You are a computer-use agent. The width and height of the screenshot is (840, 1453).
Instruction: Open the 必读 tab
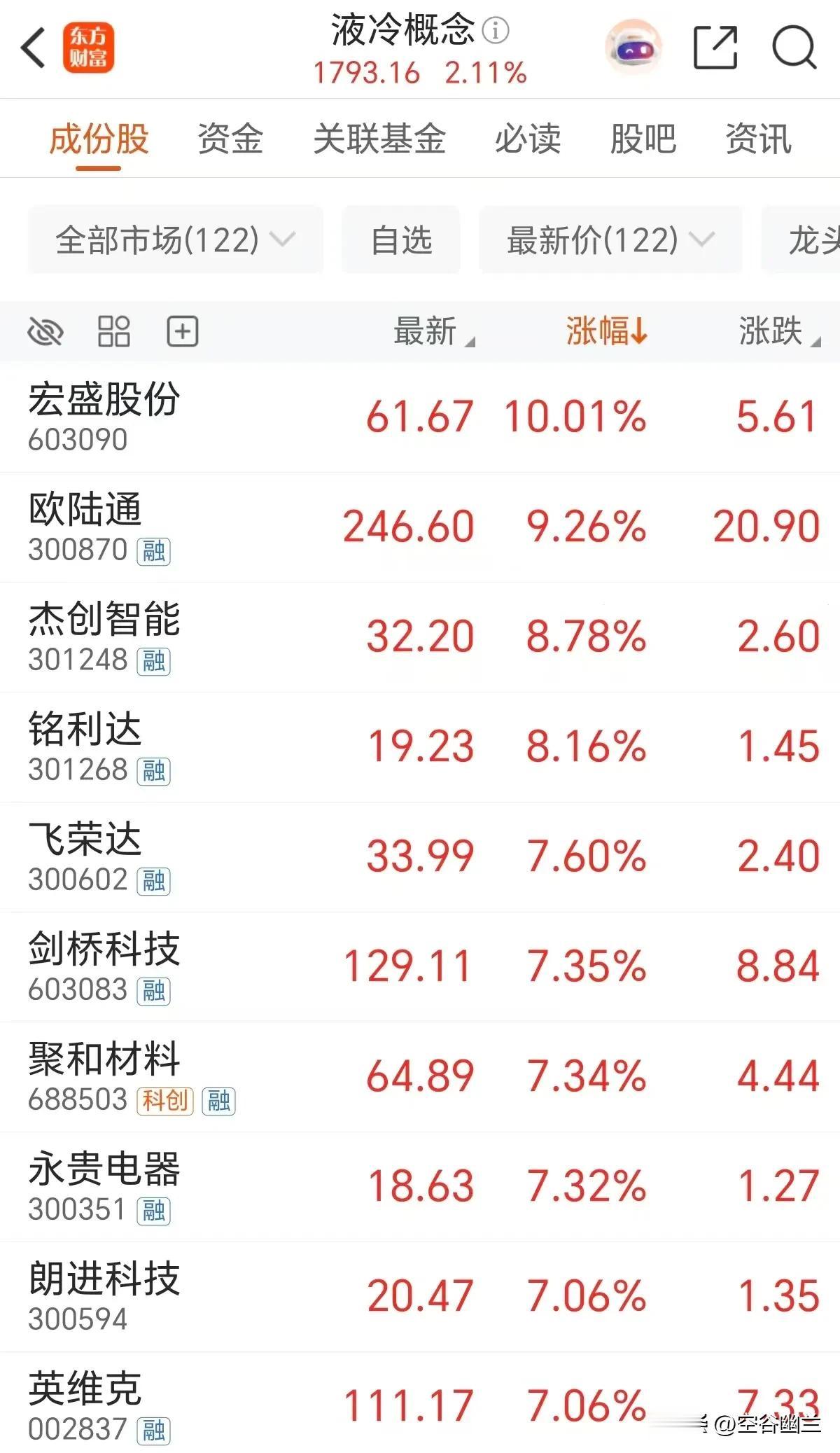527,139
